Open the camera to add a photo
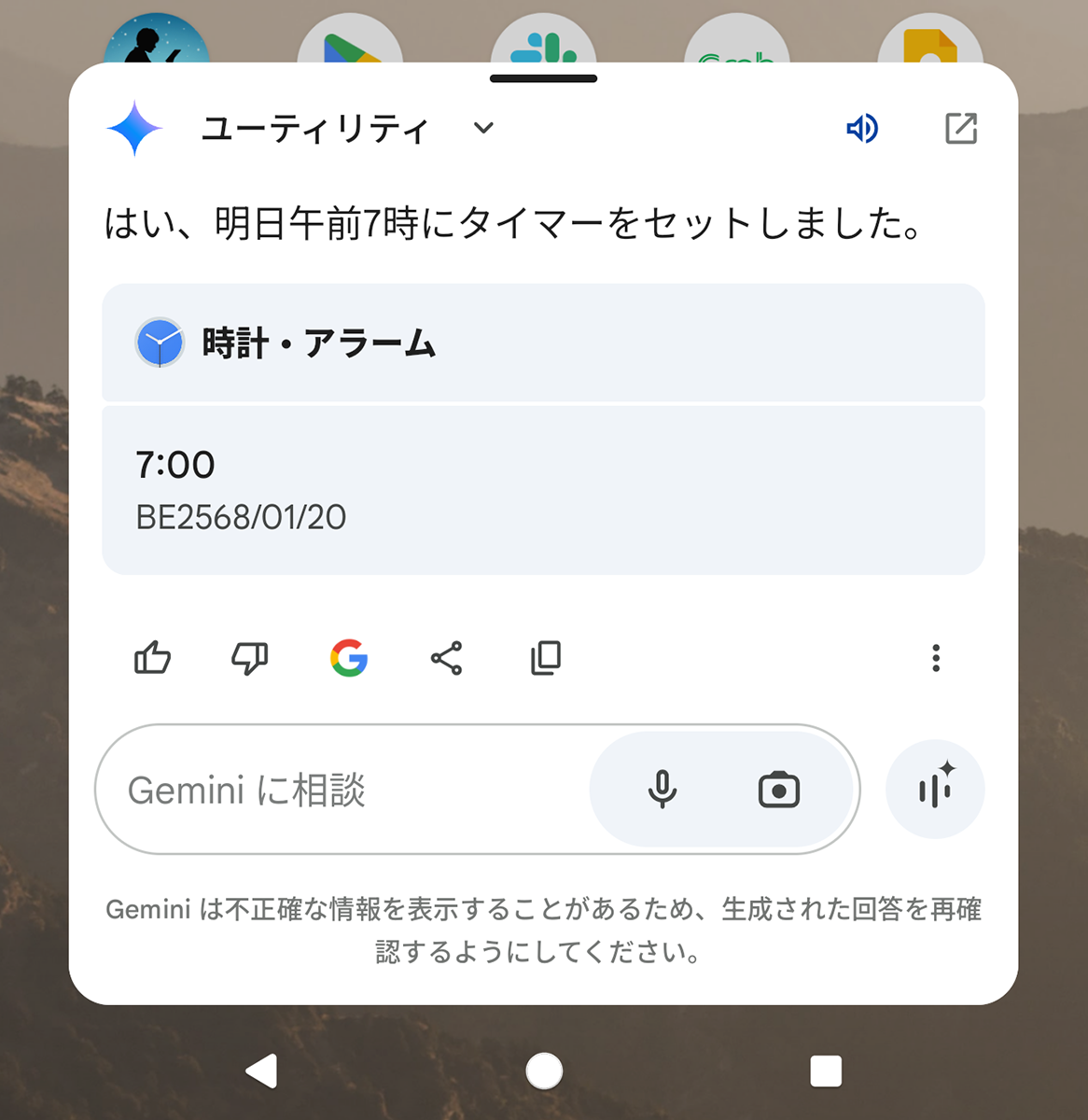 [778, 790]
